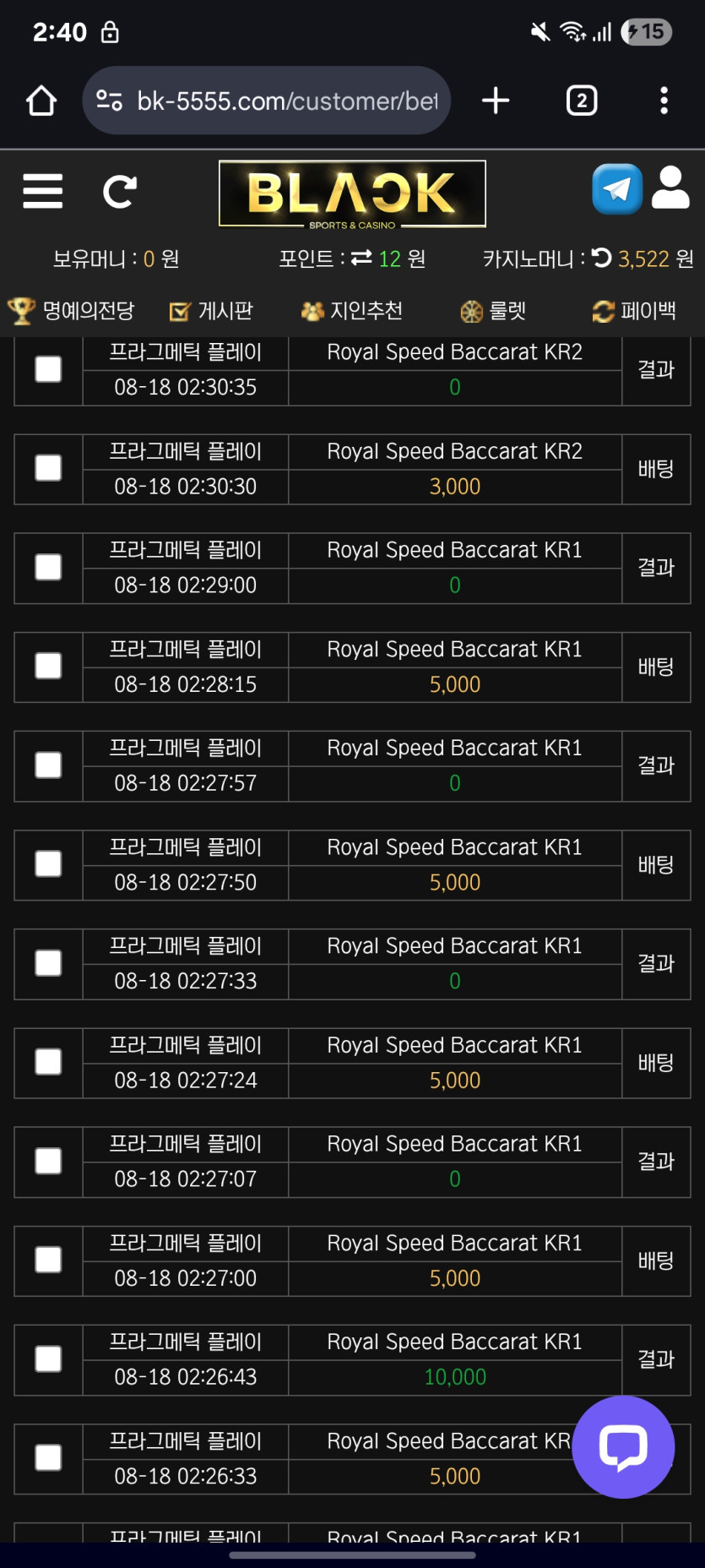The image size is (705, 1568).
Task: Open the 룰렛 roulette page
Action: pyautogui.click(x=493, y=311)
